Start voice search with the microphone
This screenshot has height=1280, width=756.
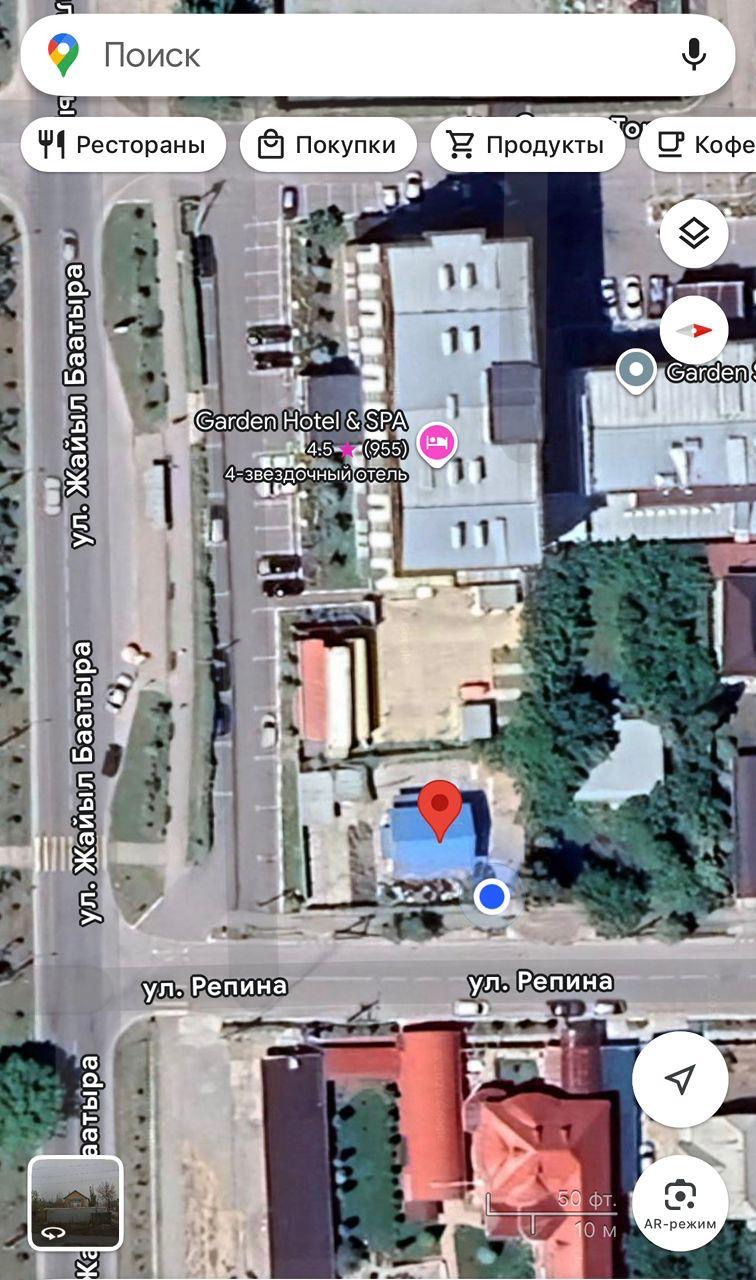point(694,55)
